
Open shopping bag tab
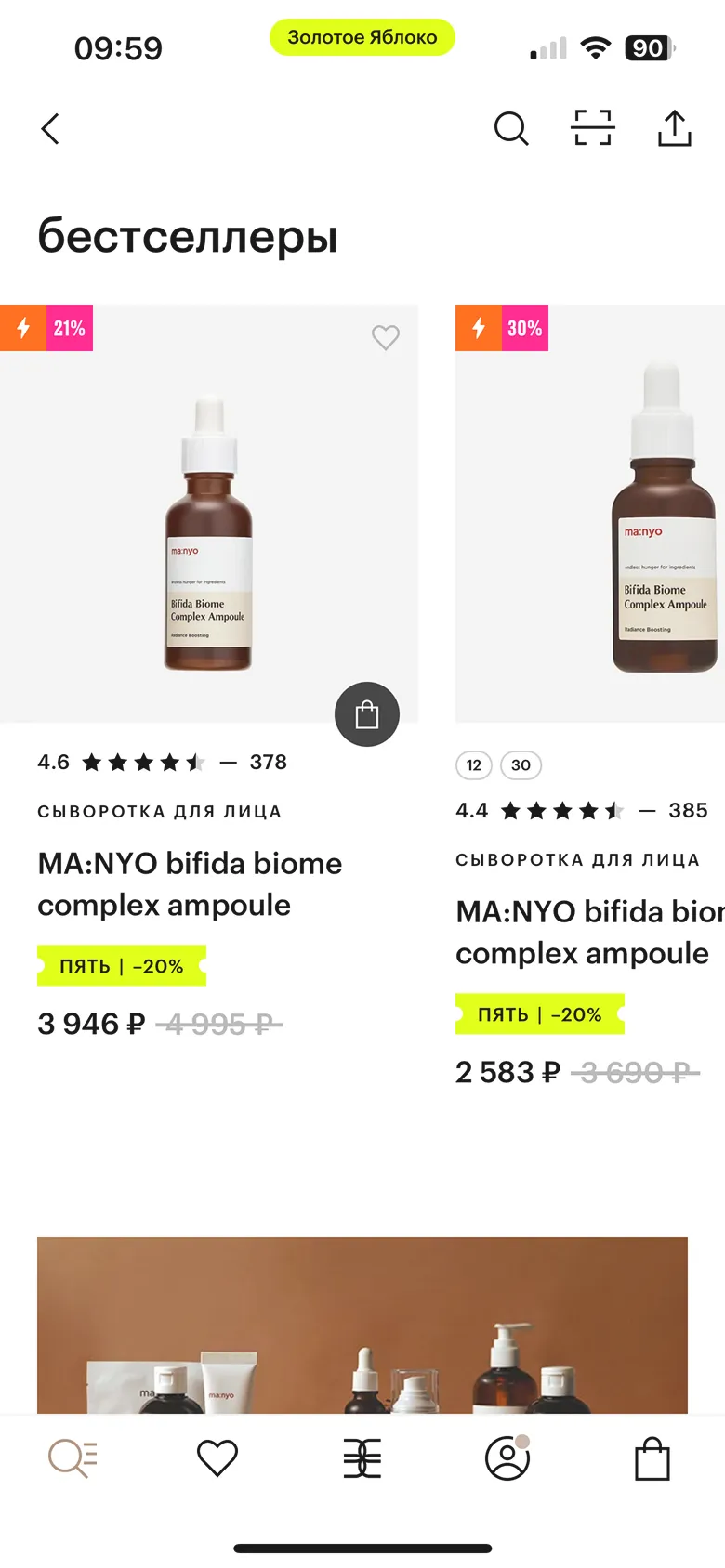pyautogui.click(x=652, y=1458)
